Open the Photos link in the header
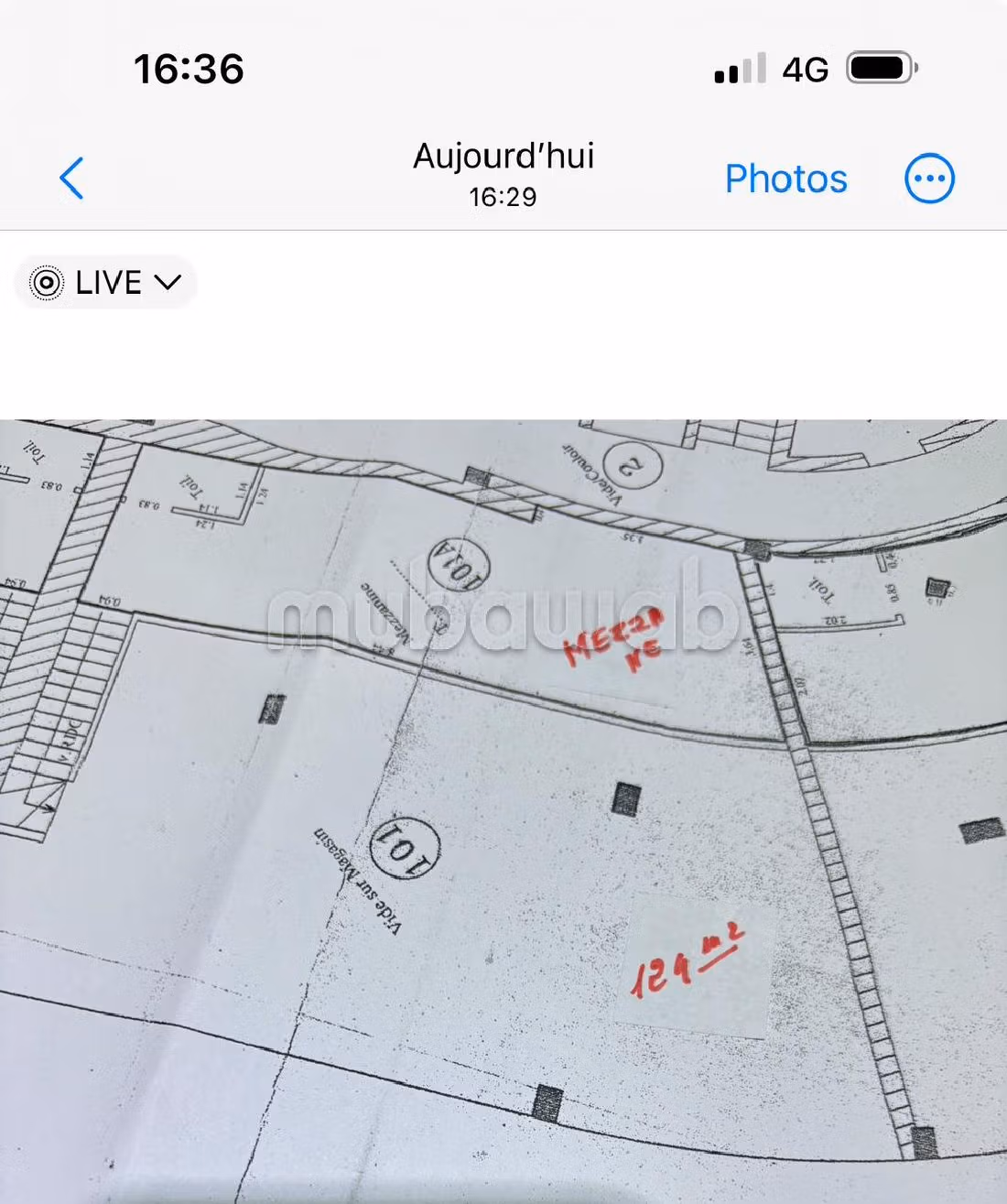1007x1204 pixels. click(785, 179)
